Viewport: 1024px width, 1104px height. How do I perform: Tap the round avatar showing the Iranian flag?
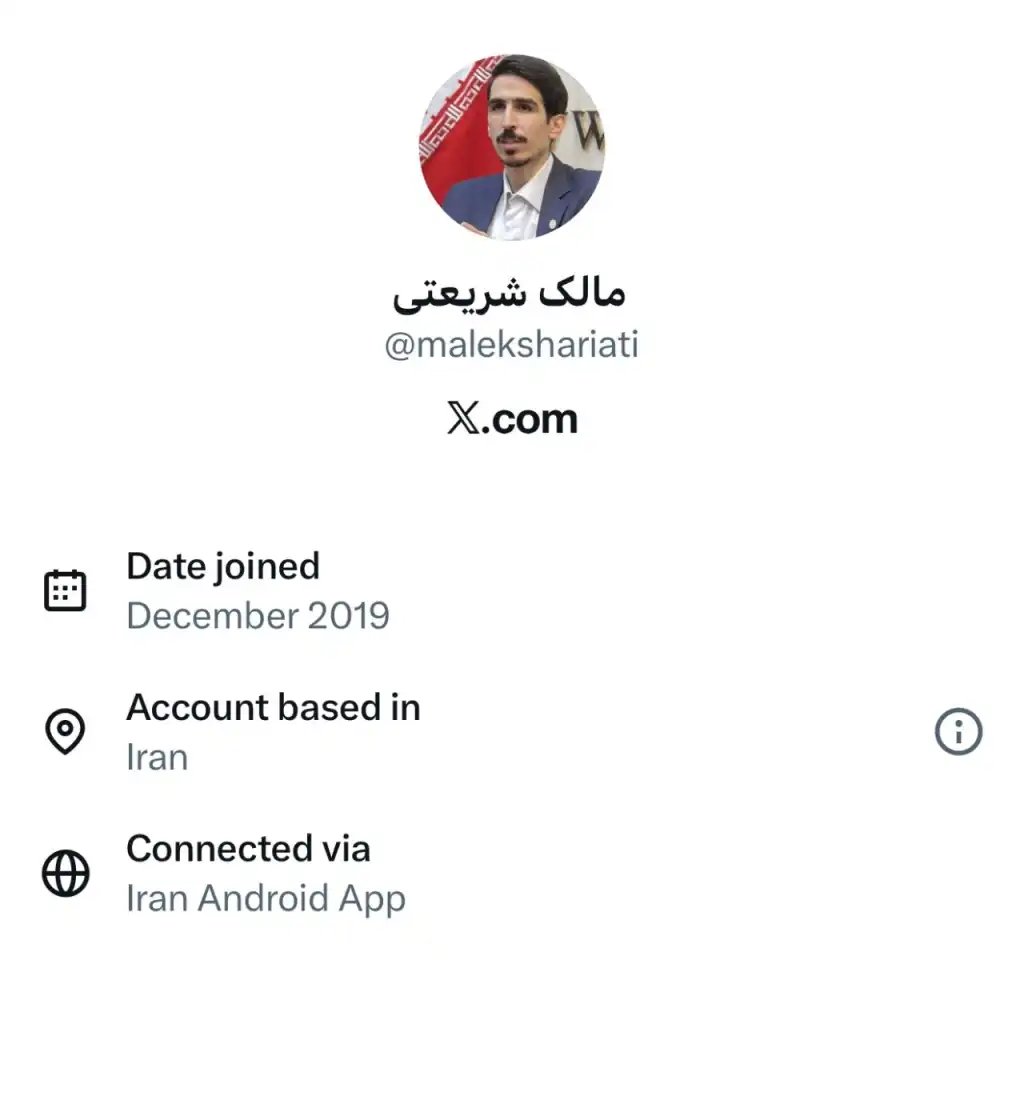tap(512, 144)
